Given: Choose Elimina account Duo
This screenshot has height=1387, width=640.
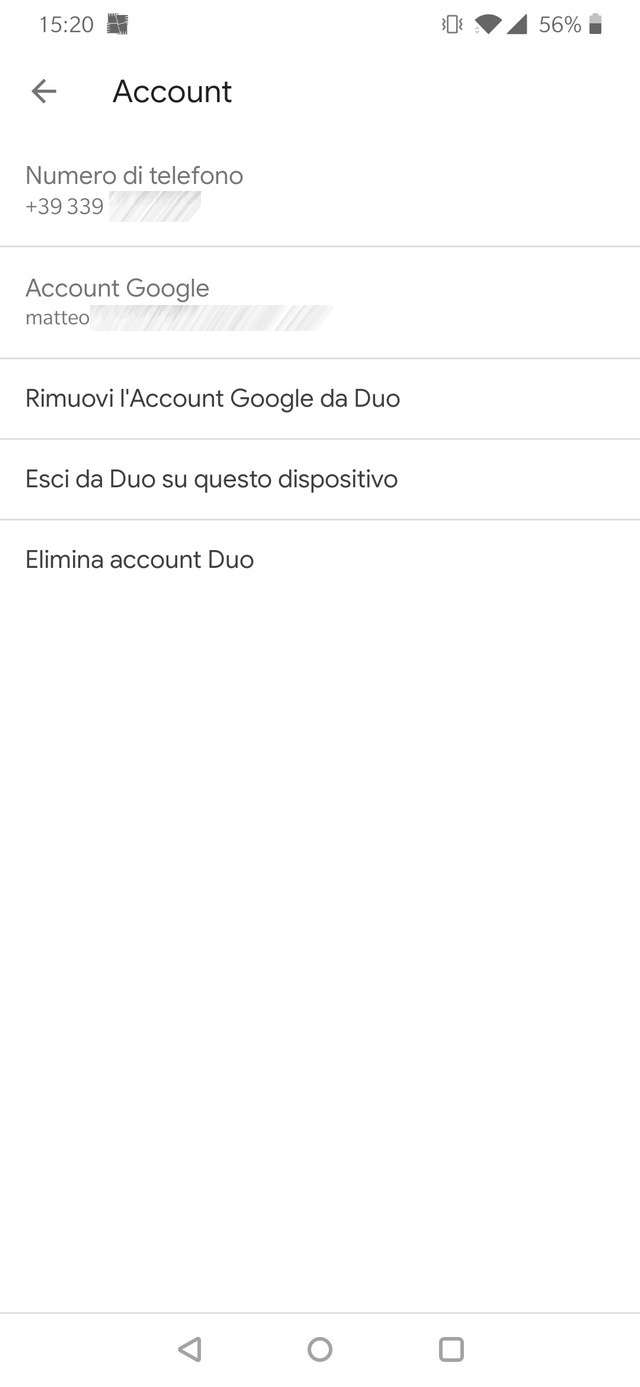Looking at the screenshot, I should [139, 560].
